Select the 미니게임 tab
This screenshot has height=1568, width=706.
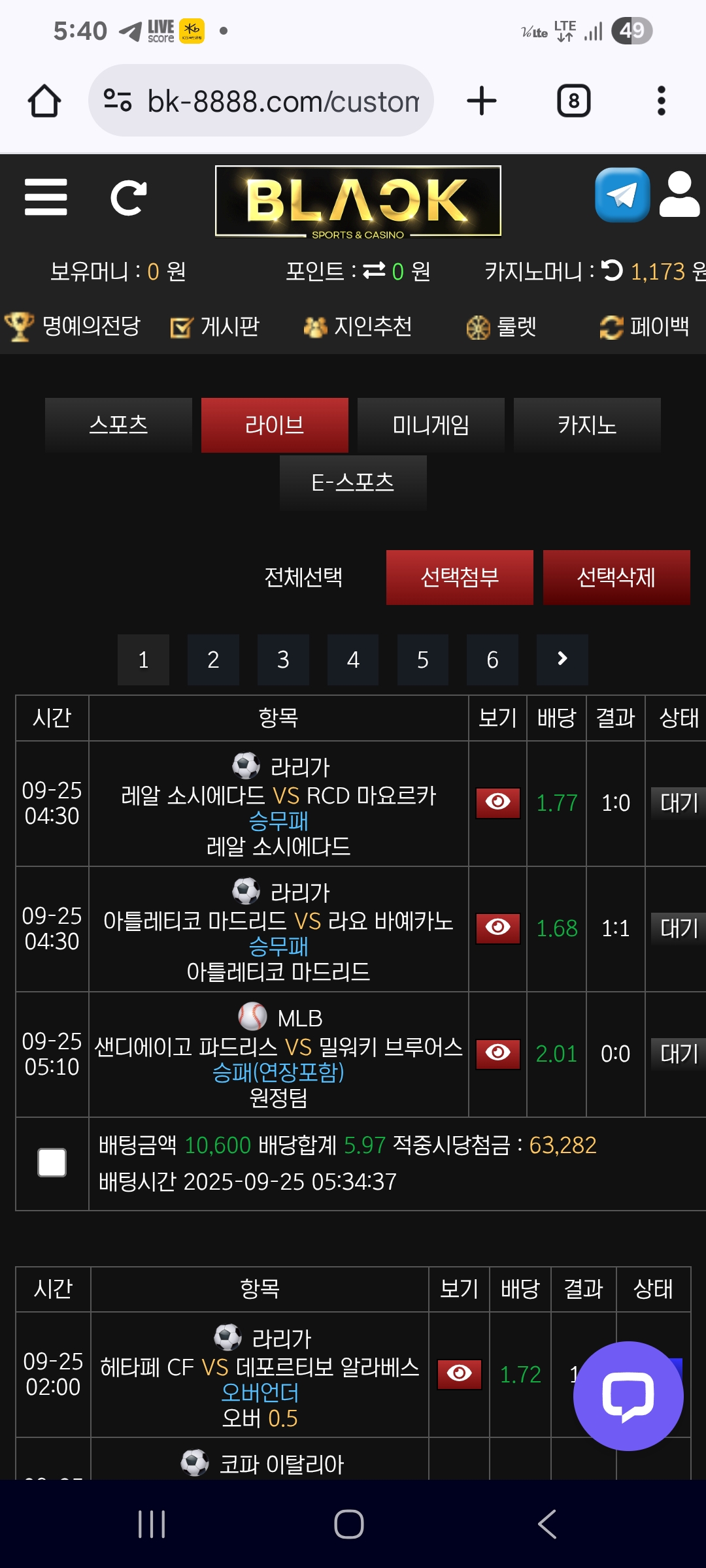tap(431, 425)
